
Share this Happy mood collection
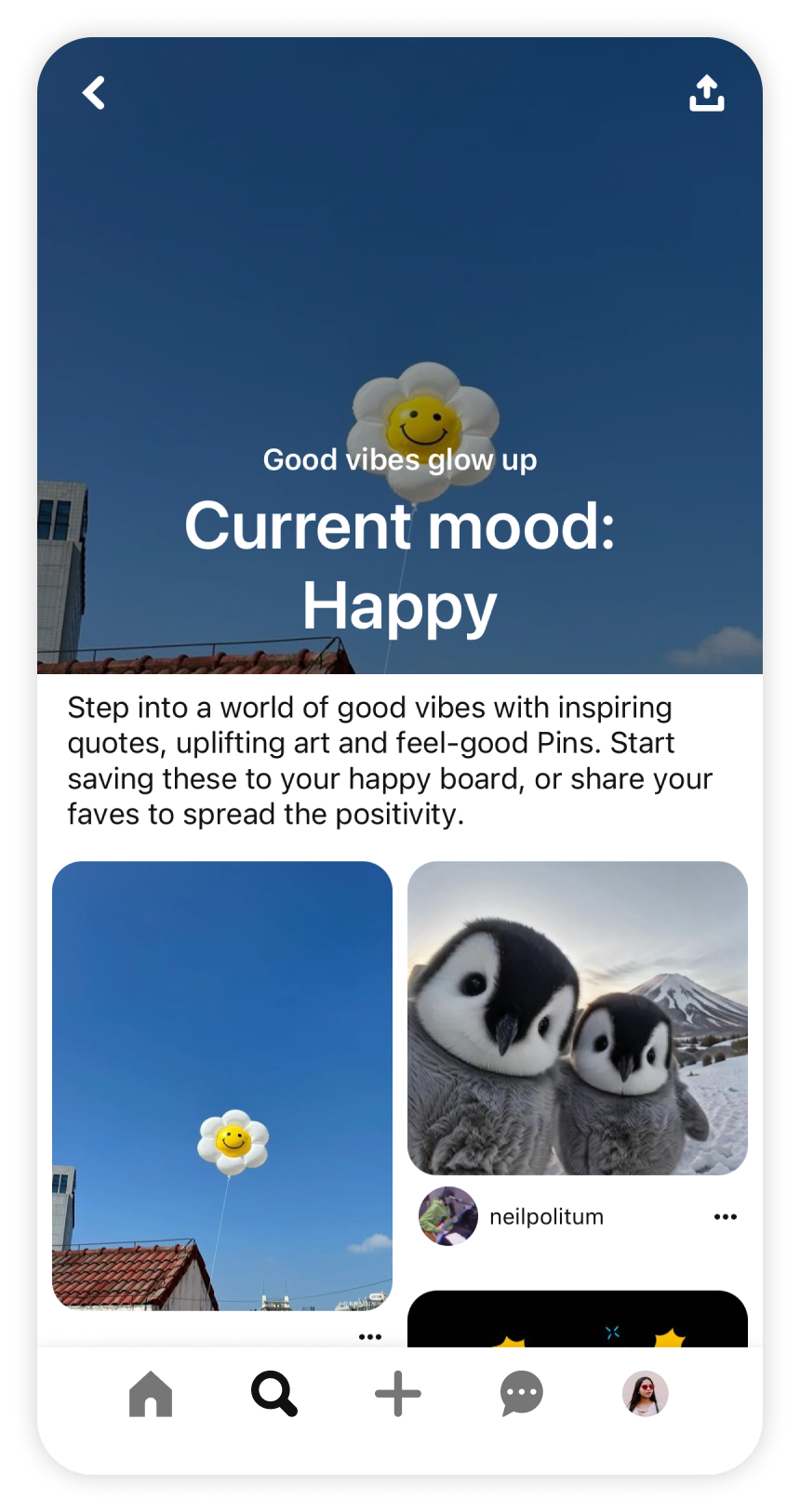coord(706,93)
